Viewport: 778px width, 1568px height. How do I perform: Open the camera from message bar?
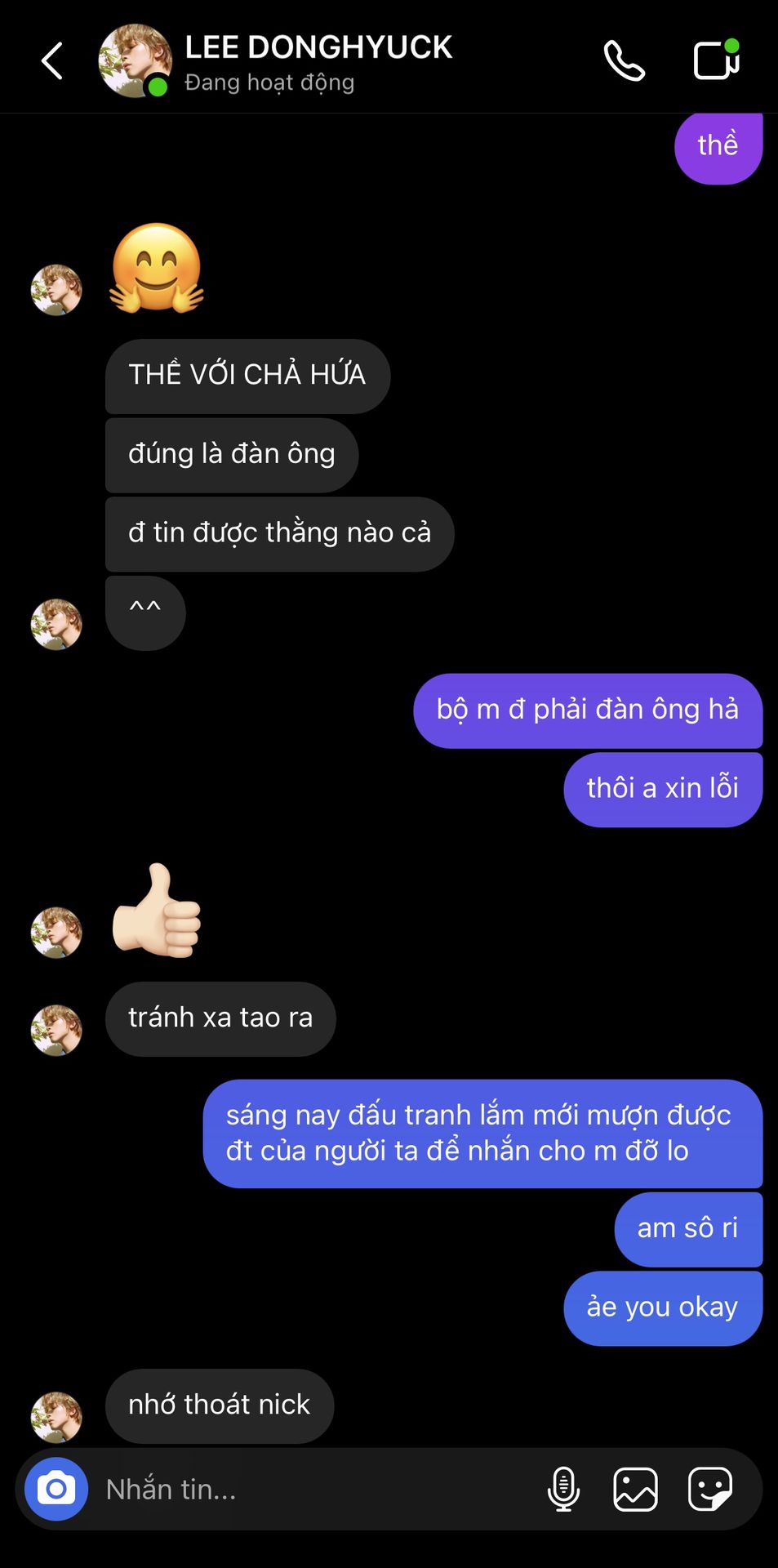coord(56,1489)
